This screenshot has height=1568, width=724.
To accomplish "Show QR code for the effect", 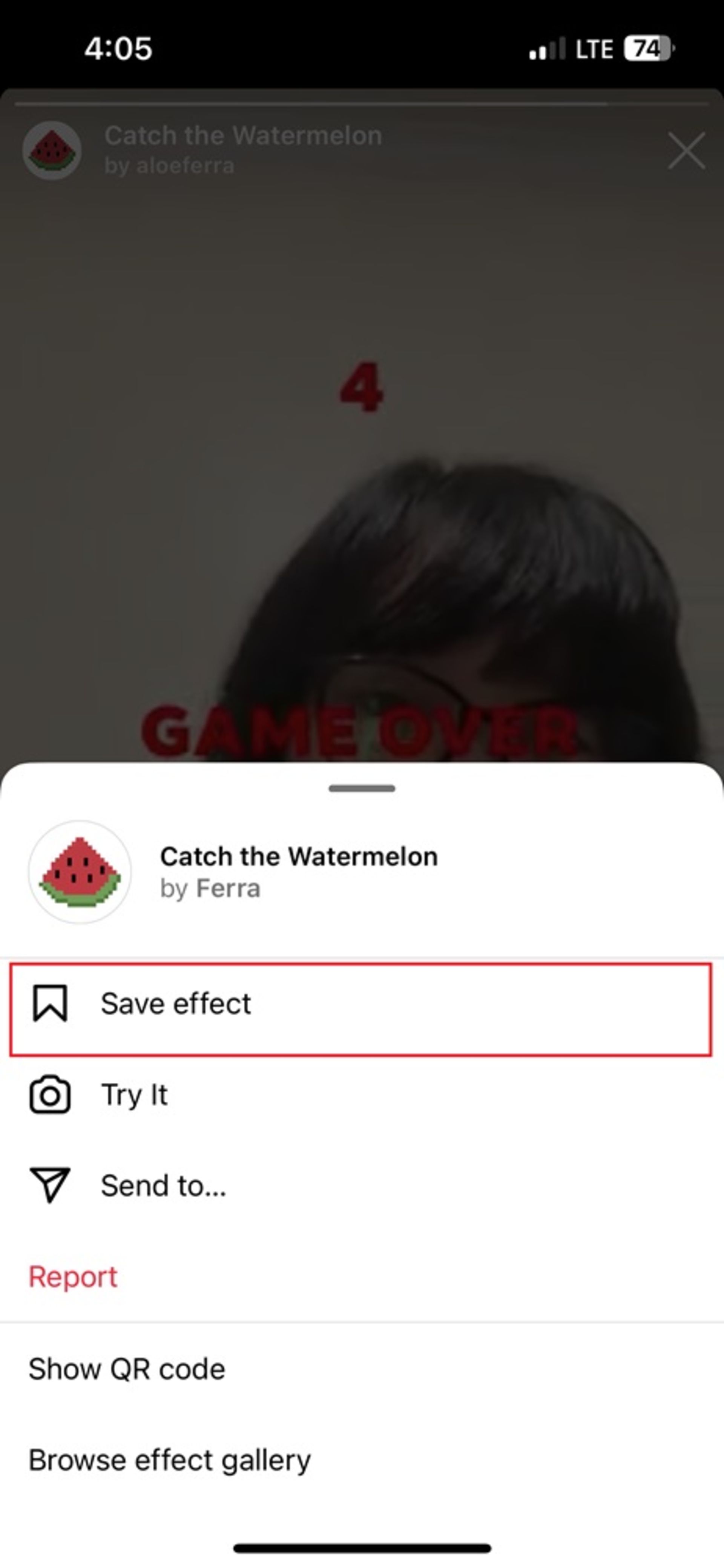I will 127,1369.
